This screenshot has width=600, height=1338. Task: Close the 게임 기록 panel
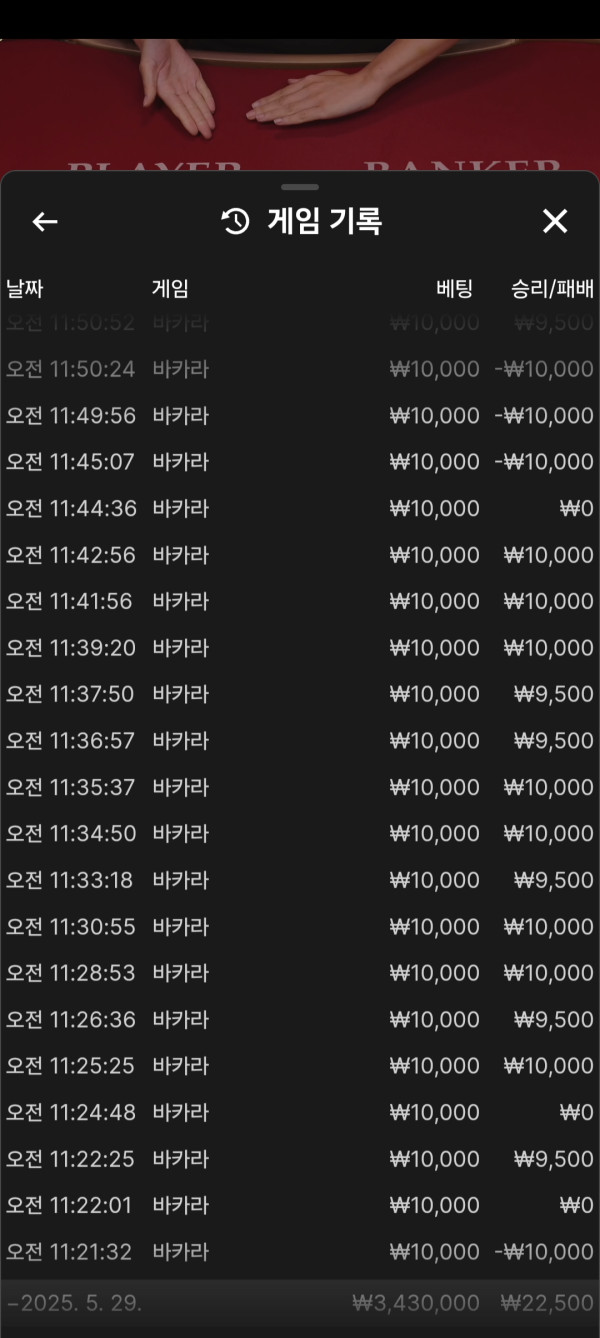555,222
